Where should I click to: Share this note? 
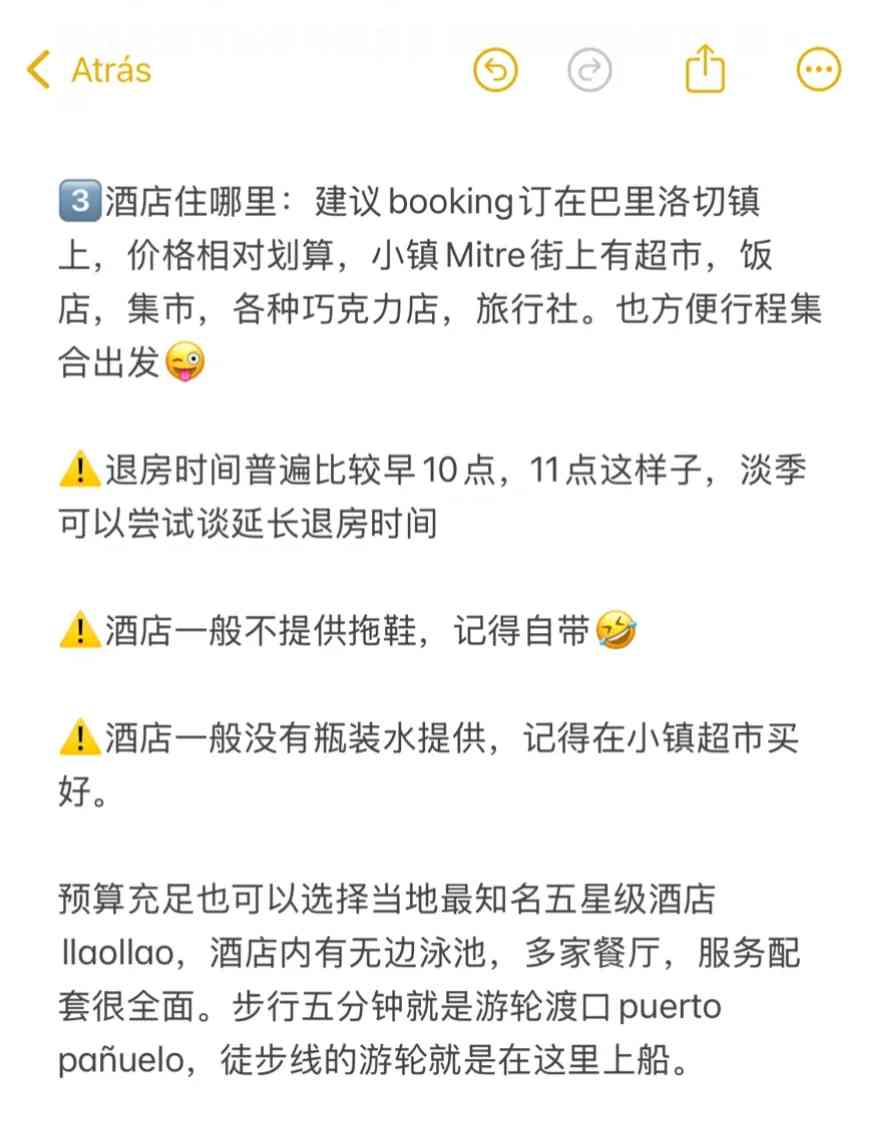(705, 69)
